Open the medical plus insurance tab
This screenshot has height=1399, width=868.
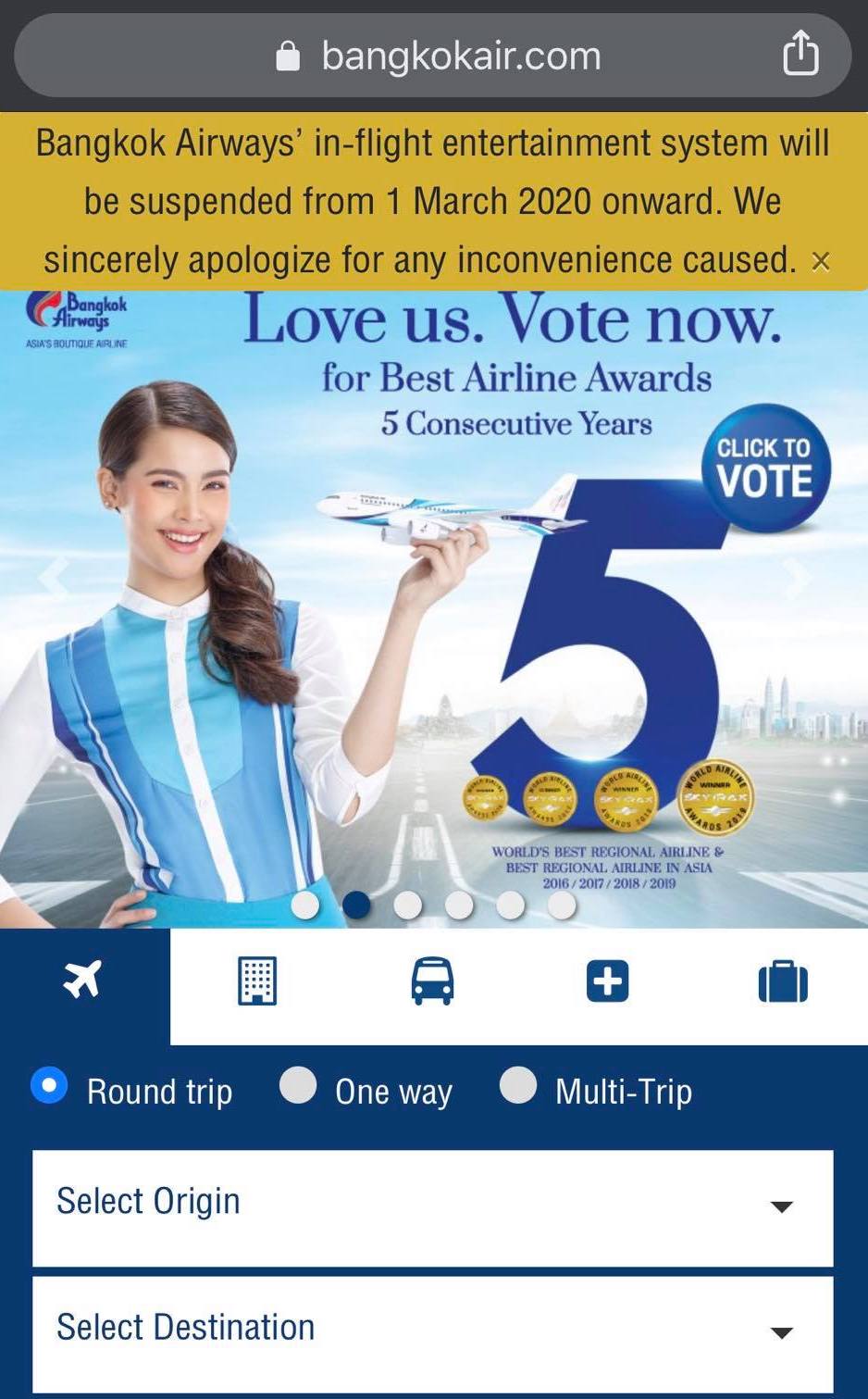tap(607, 981)
